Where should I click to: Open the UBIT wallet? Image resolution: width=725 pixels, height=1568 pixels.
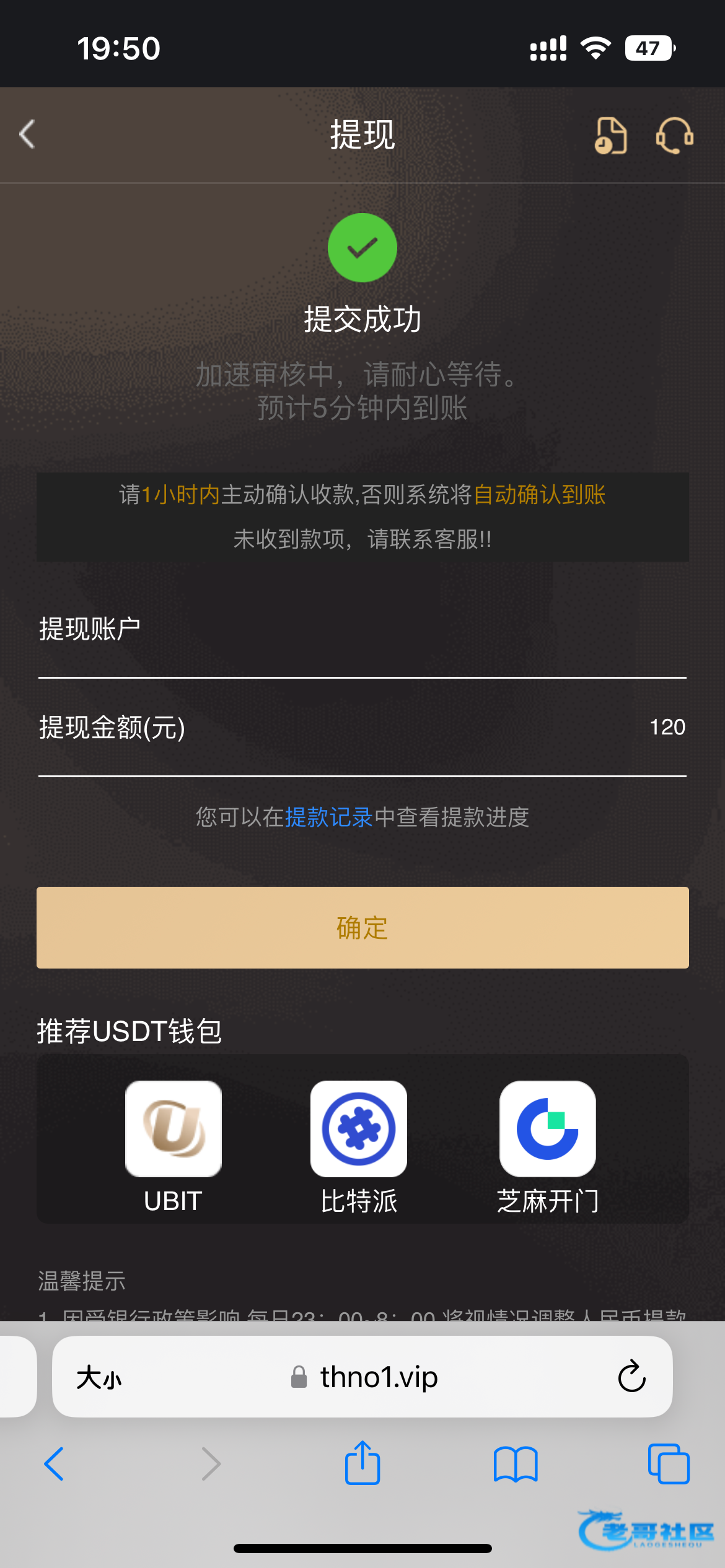pos(174,1129)
